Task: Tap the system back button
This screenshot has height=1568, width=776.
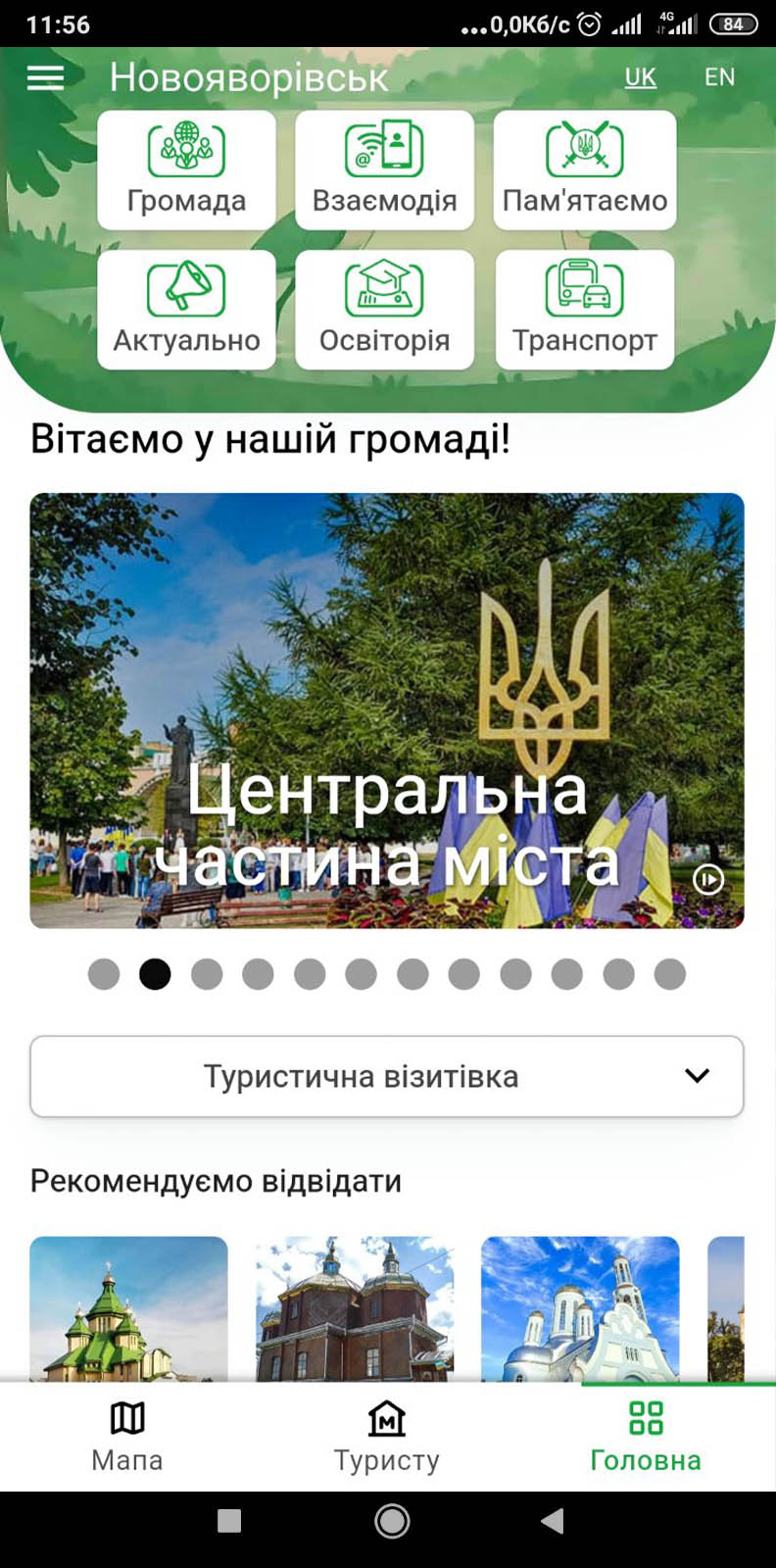Action: pyautogui.click(x=553, y=1520)
